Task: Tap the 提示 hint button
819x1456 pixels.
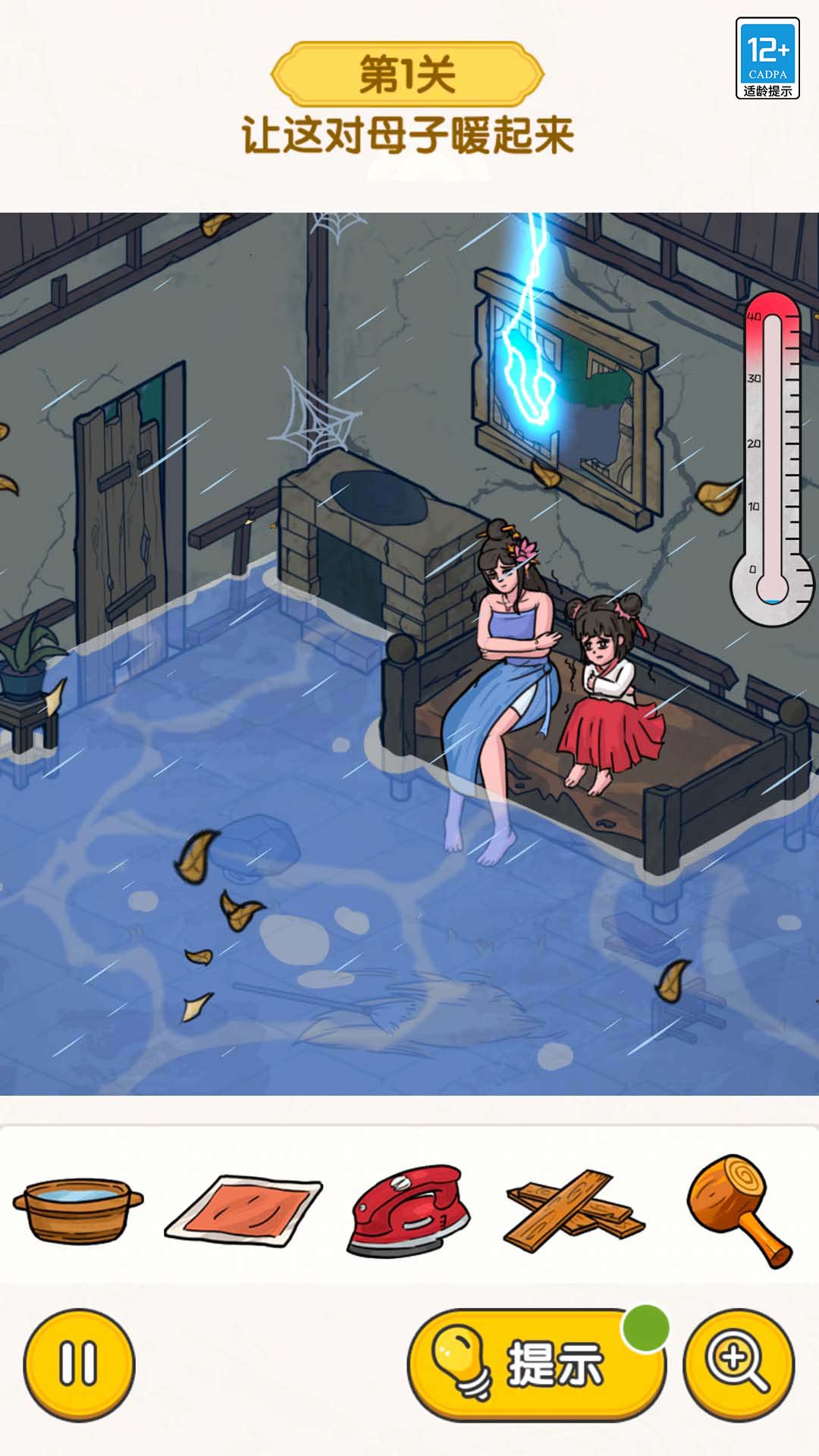Action: tap(537, 1363)
